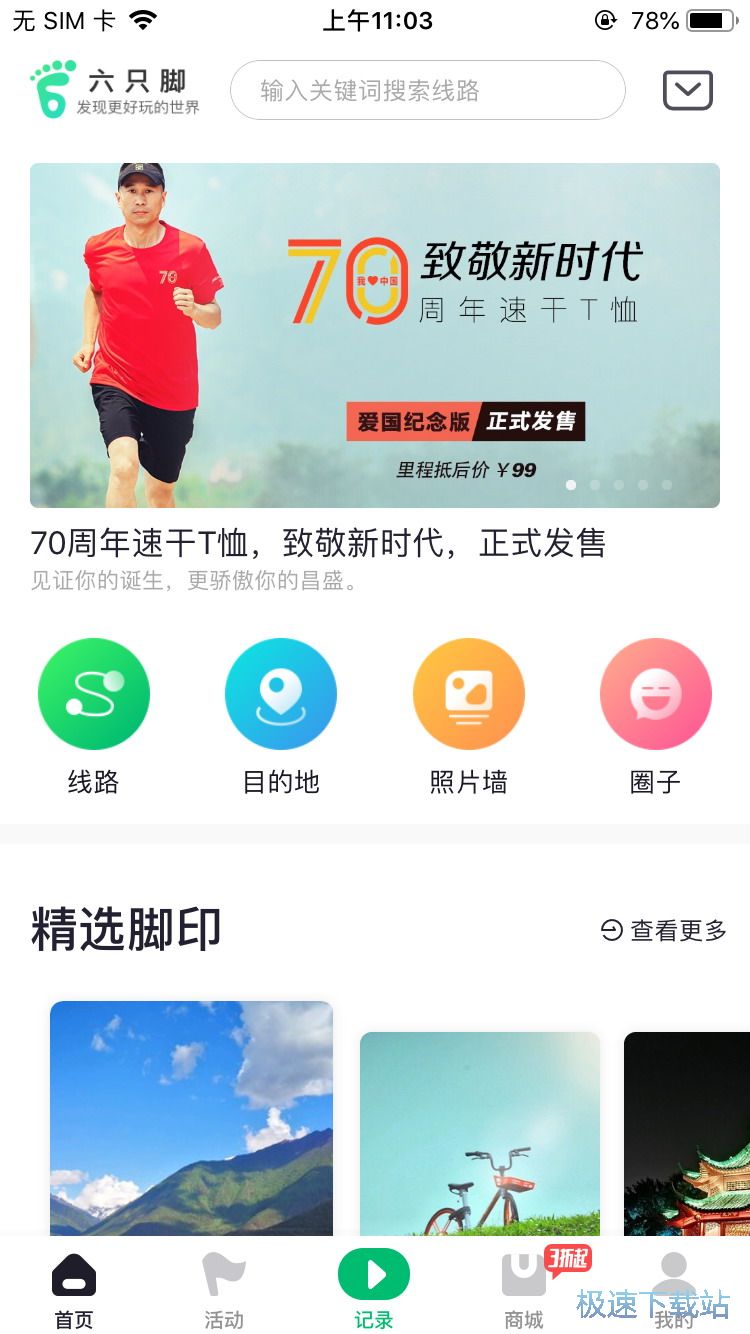Tap the 照片墙 photo wall icon

468,694
